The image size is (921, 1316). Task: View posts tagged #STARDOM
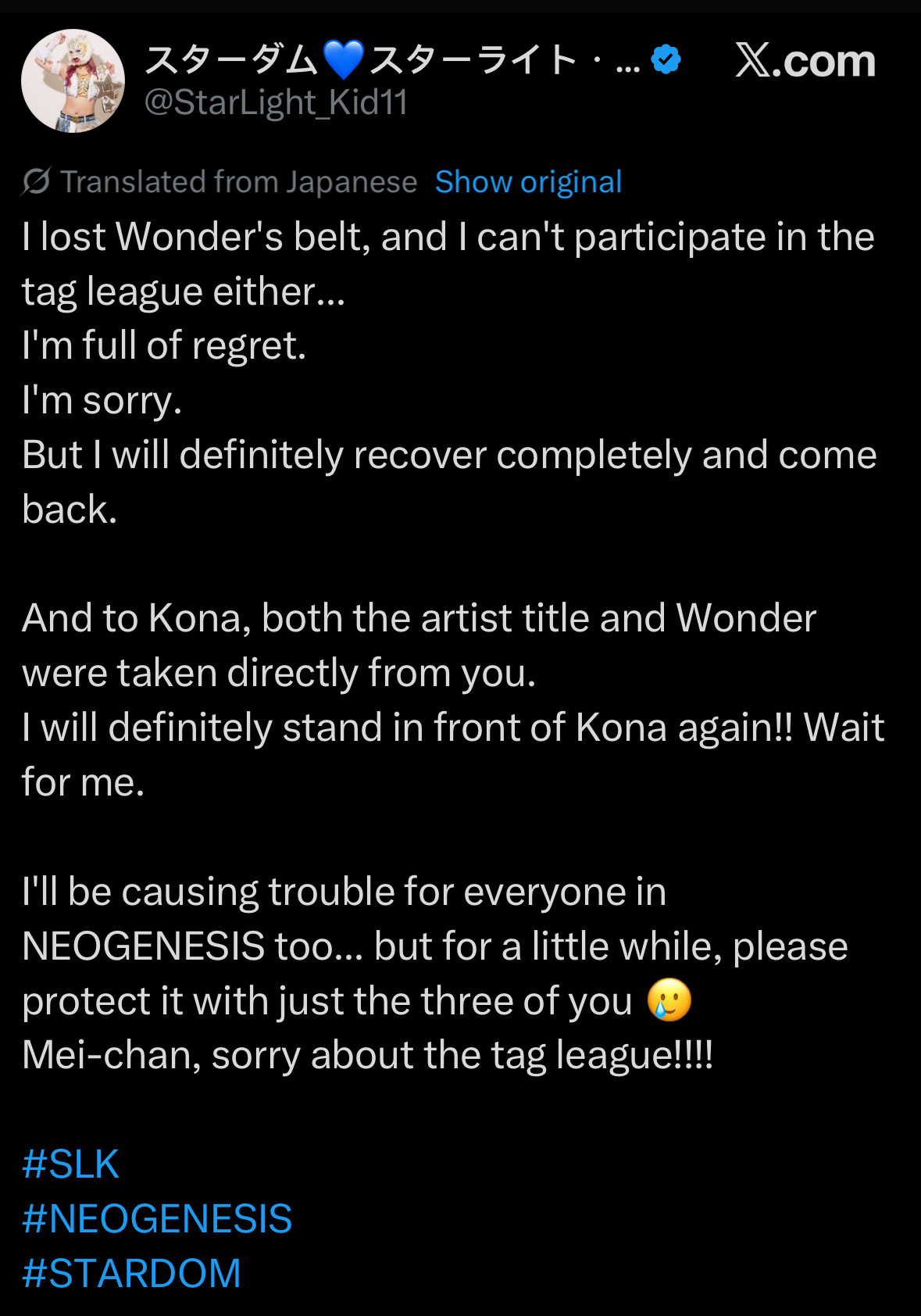131,1273
